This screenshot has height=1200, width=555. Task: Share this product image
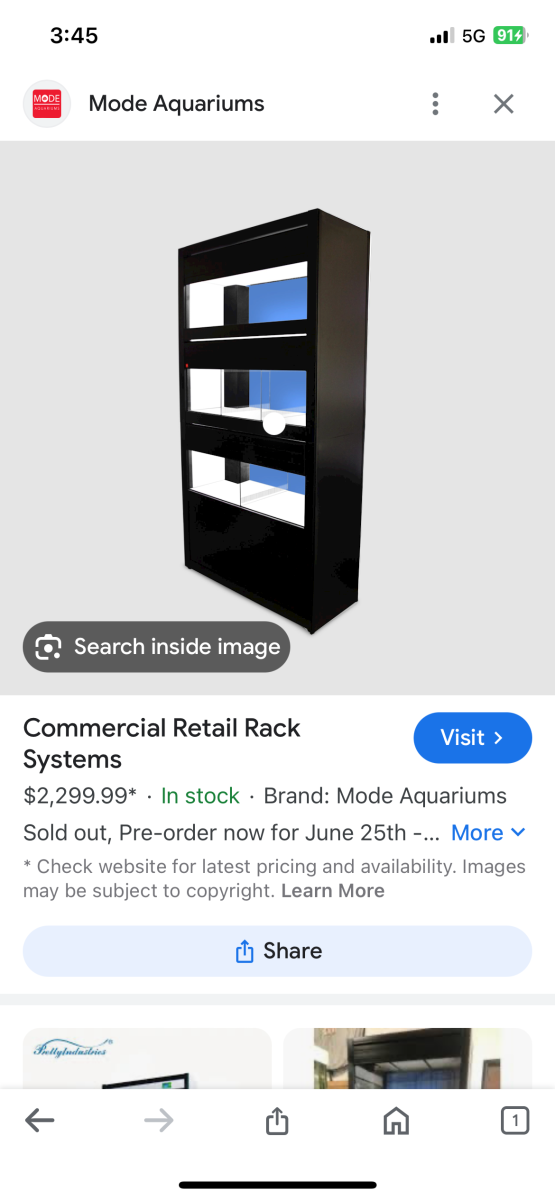(x=277, y=951)
